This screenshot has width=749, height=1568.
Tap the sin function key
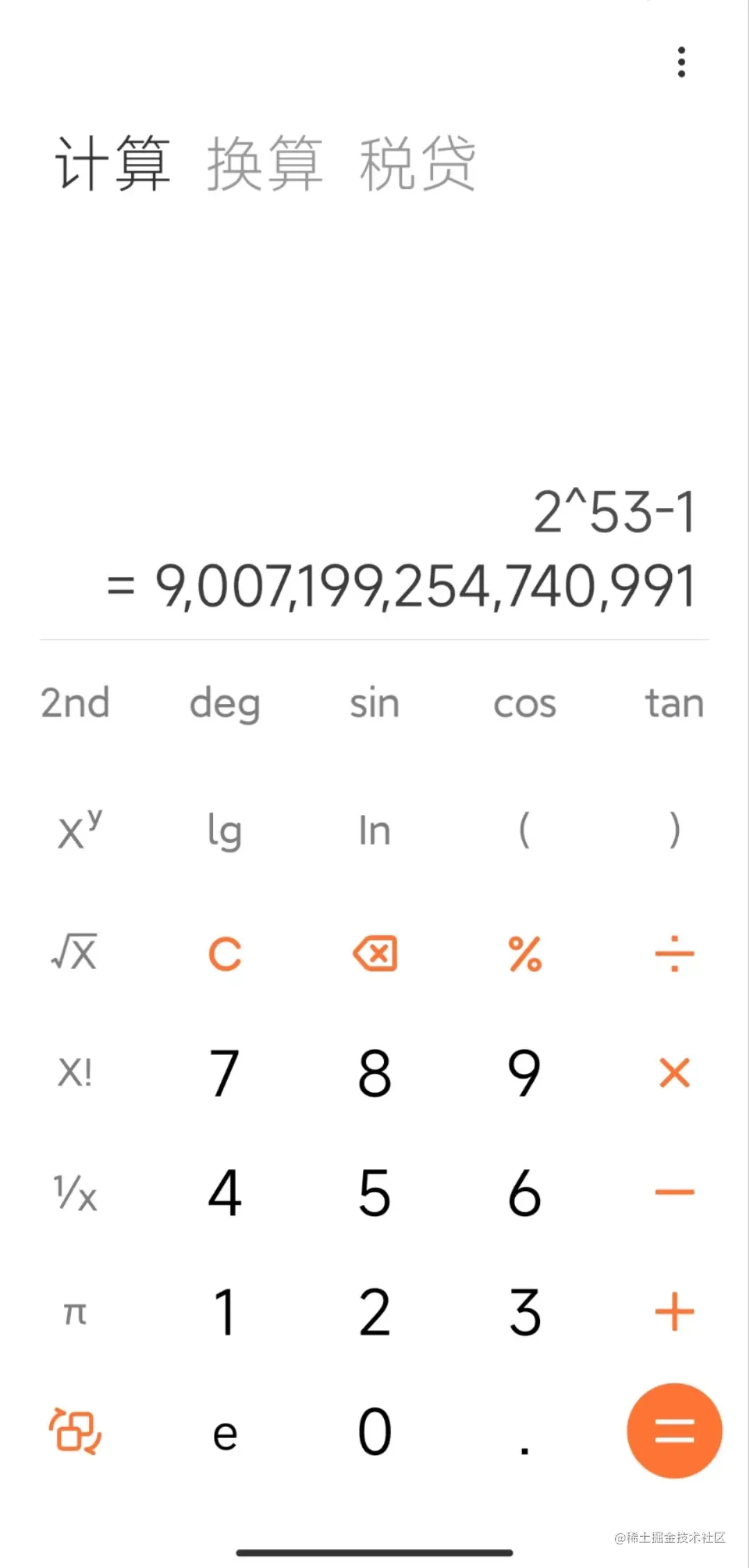pos(374,703)
